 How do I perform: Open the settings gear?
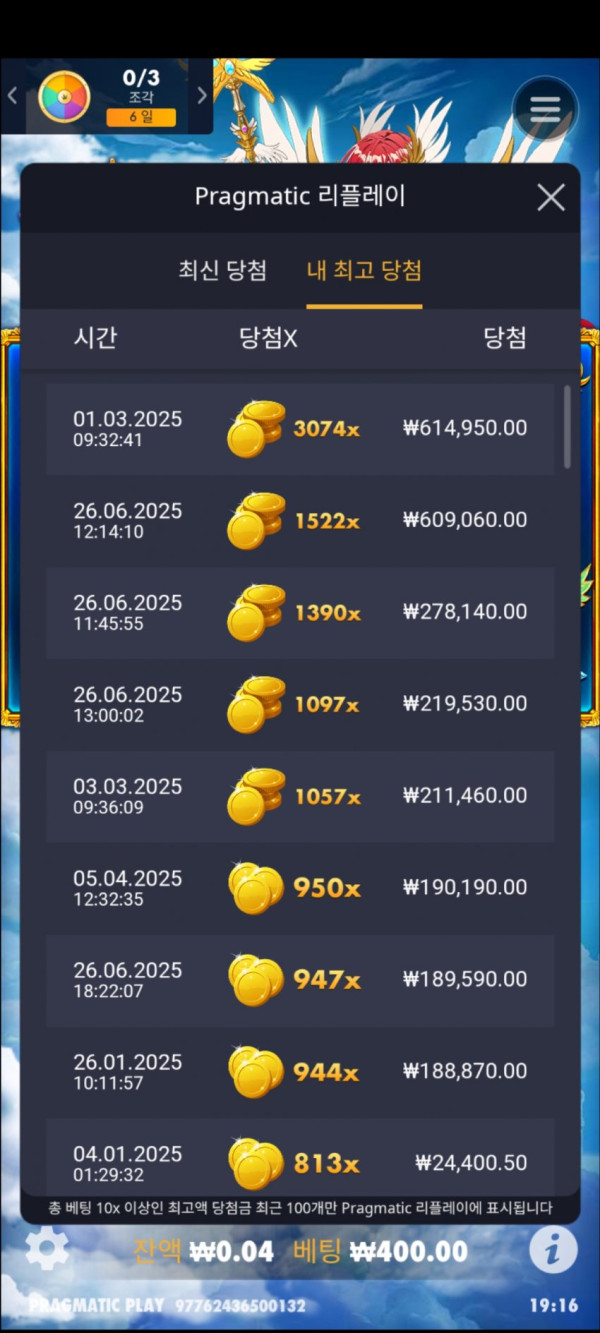point(47,1249)
